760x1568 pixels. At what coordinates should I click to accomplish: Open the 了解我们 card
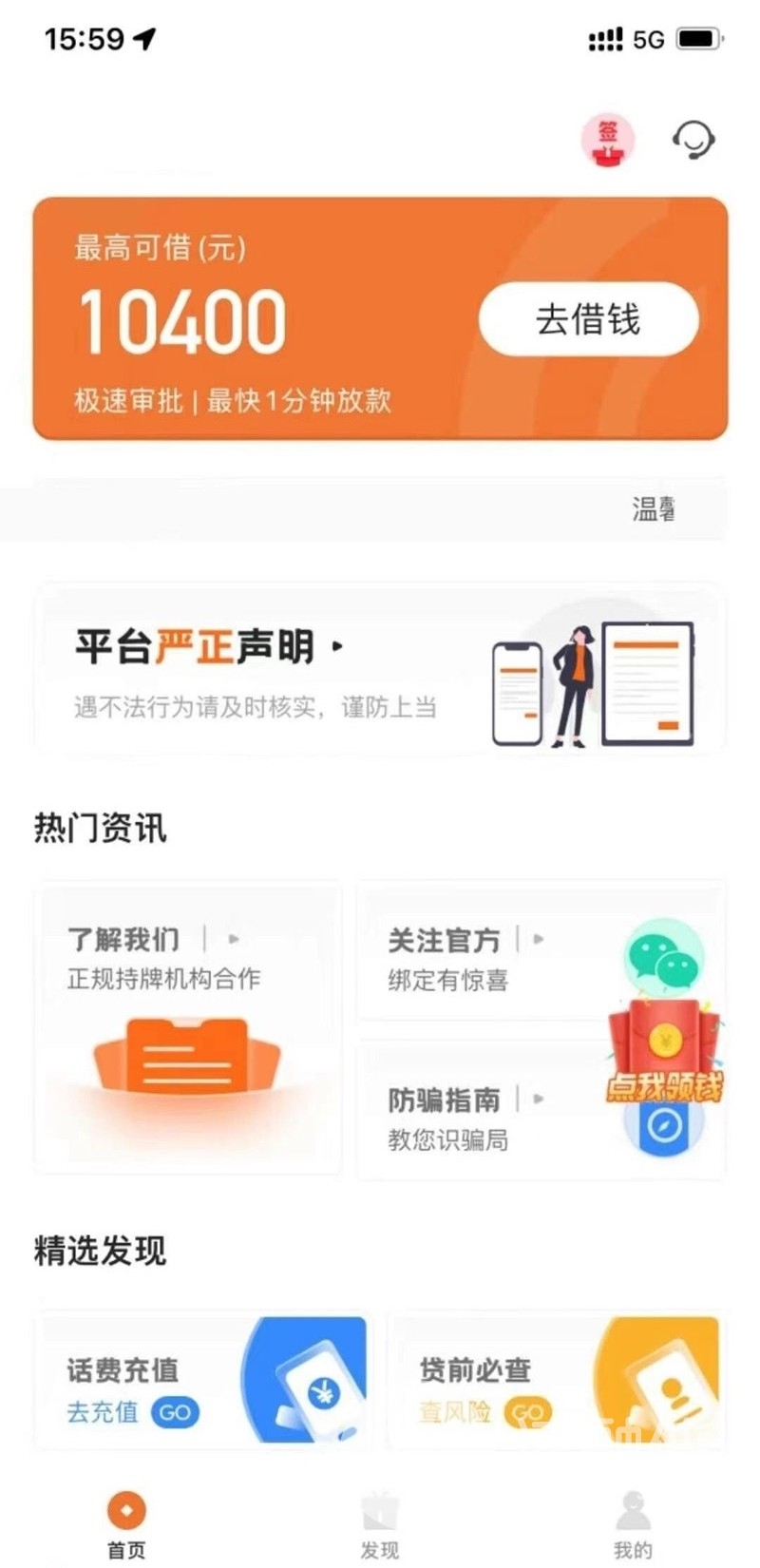(x=187, y=1026)
